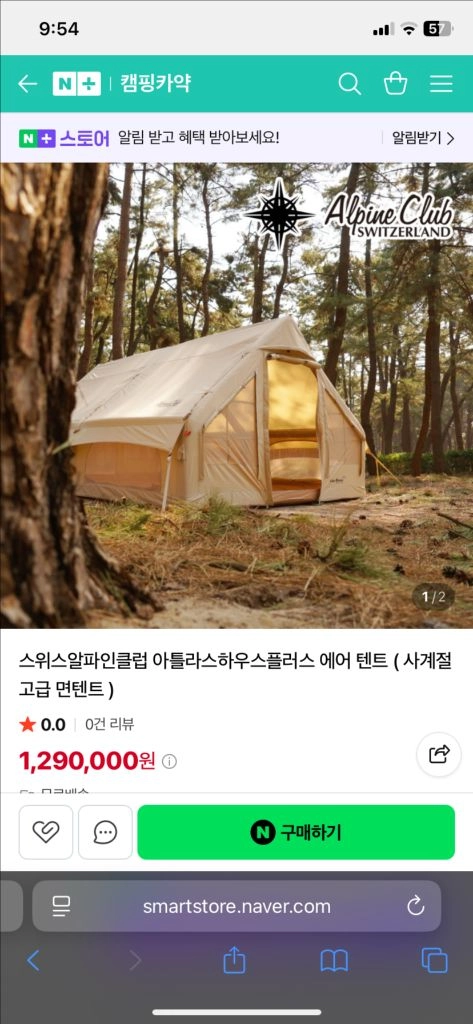473x1024 pixels.
Task: Tap the green 구매하기 button
Action: 296,832
